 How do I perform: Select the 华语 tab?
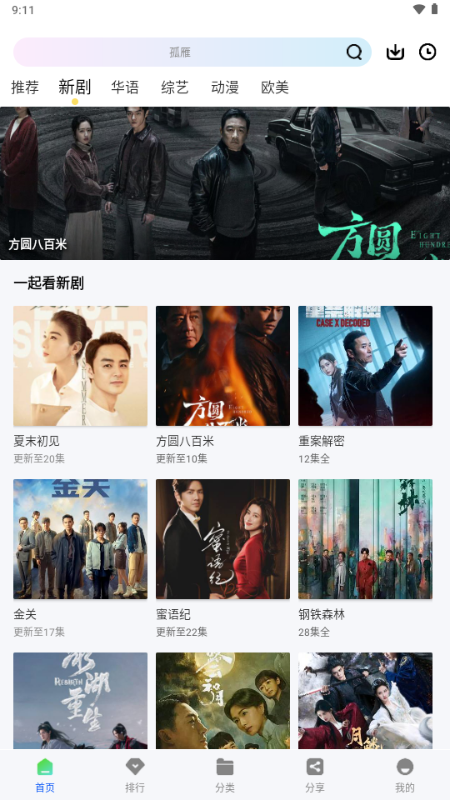click(x=125, y=87)
